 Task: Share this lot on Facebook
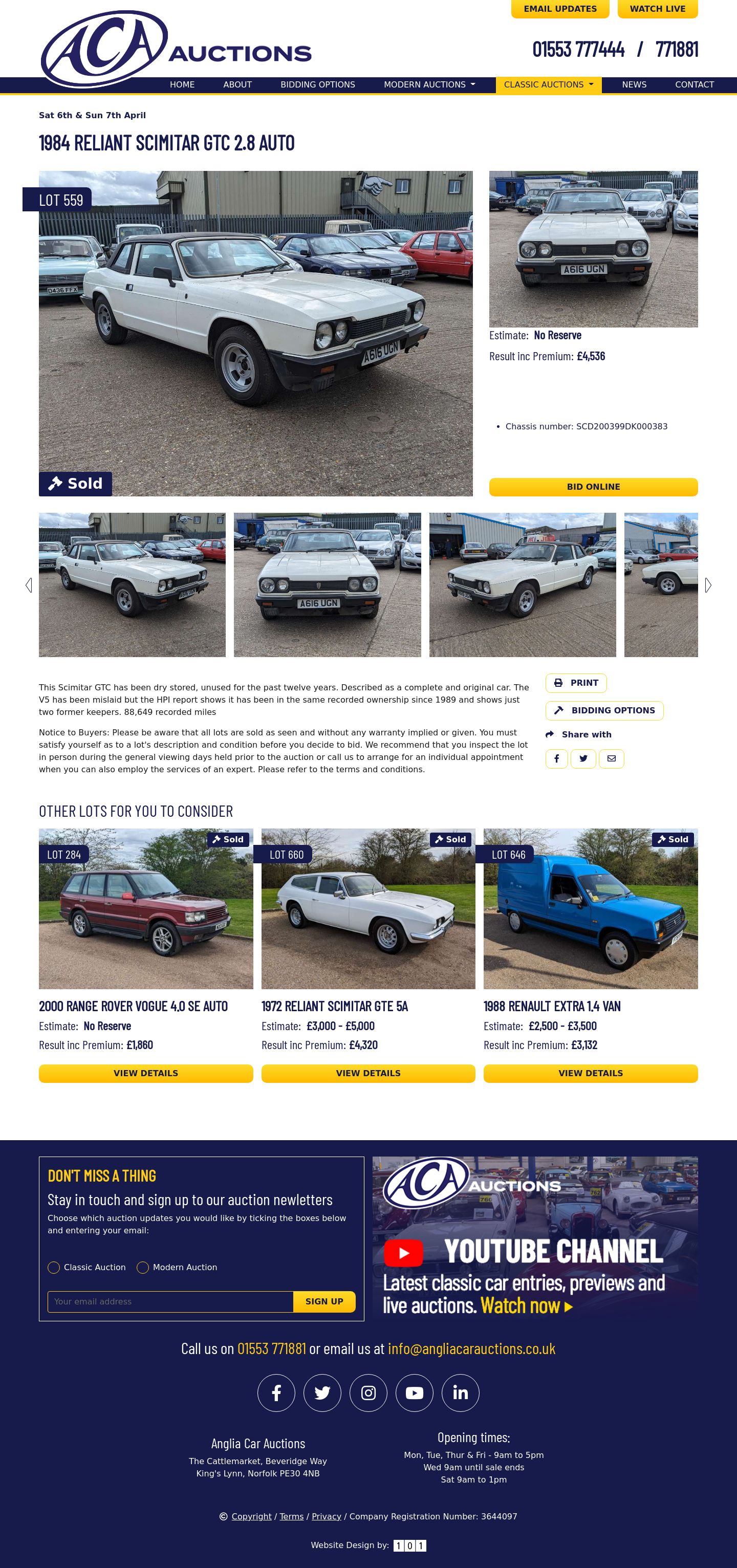(x=556, y=759)
